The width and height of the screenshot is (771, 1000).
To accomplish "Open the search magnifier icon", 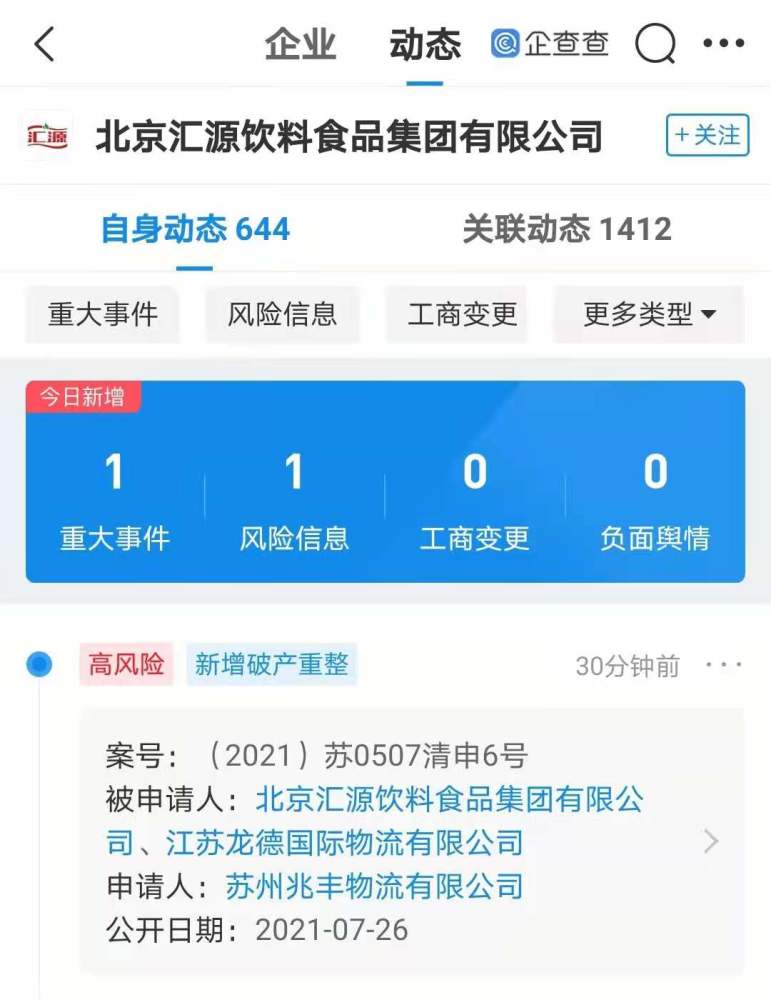I will pyautogui.click(x=655, y=45).
